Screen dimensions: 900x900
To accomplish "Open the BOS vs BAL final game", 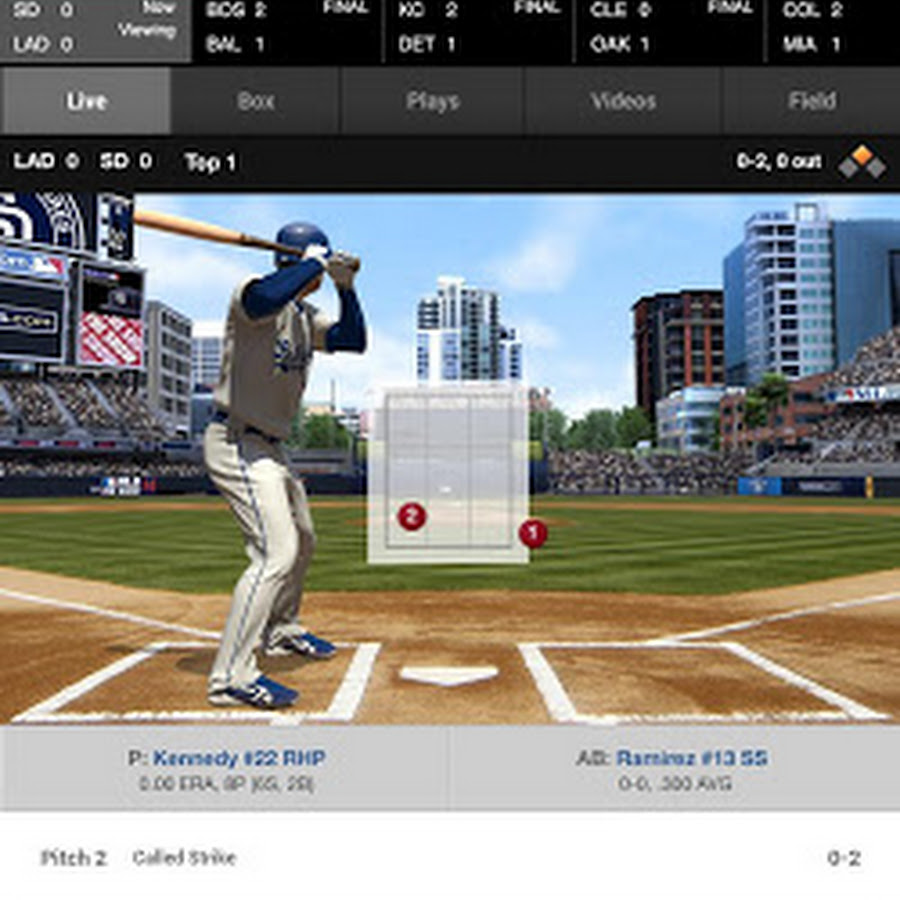I will pyautogui.click(x=286, y=28).
